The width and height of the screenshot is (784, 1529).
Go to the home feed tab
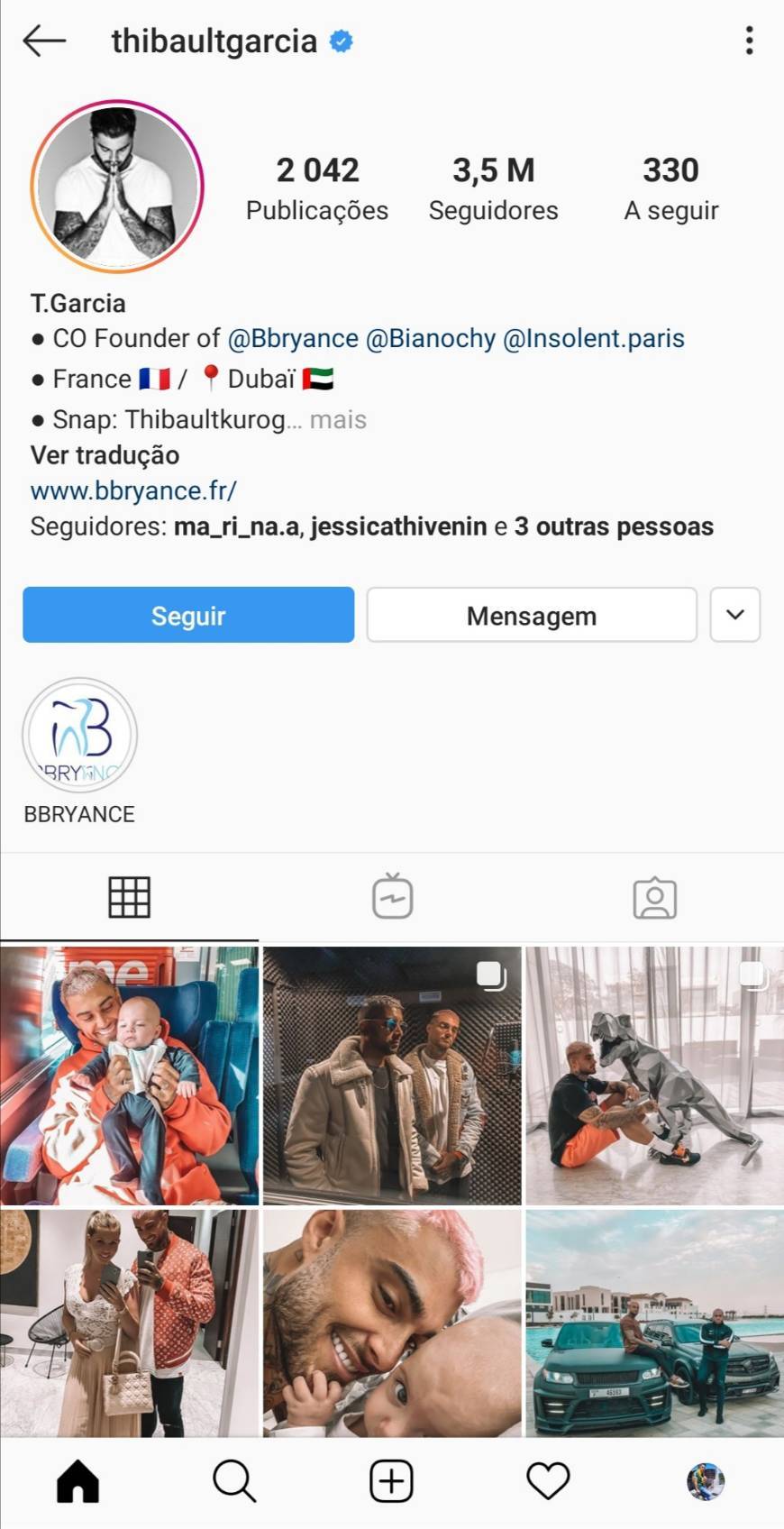tap(78, 1481)
